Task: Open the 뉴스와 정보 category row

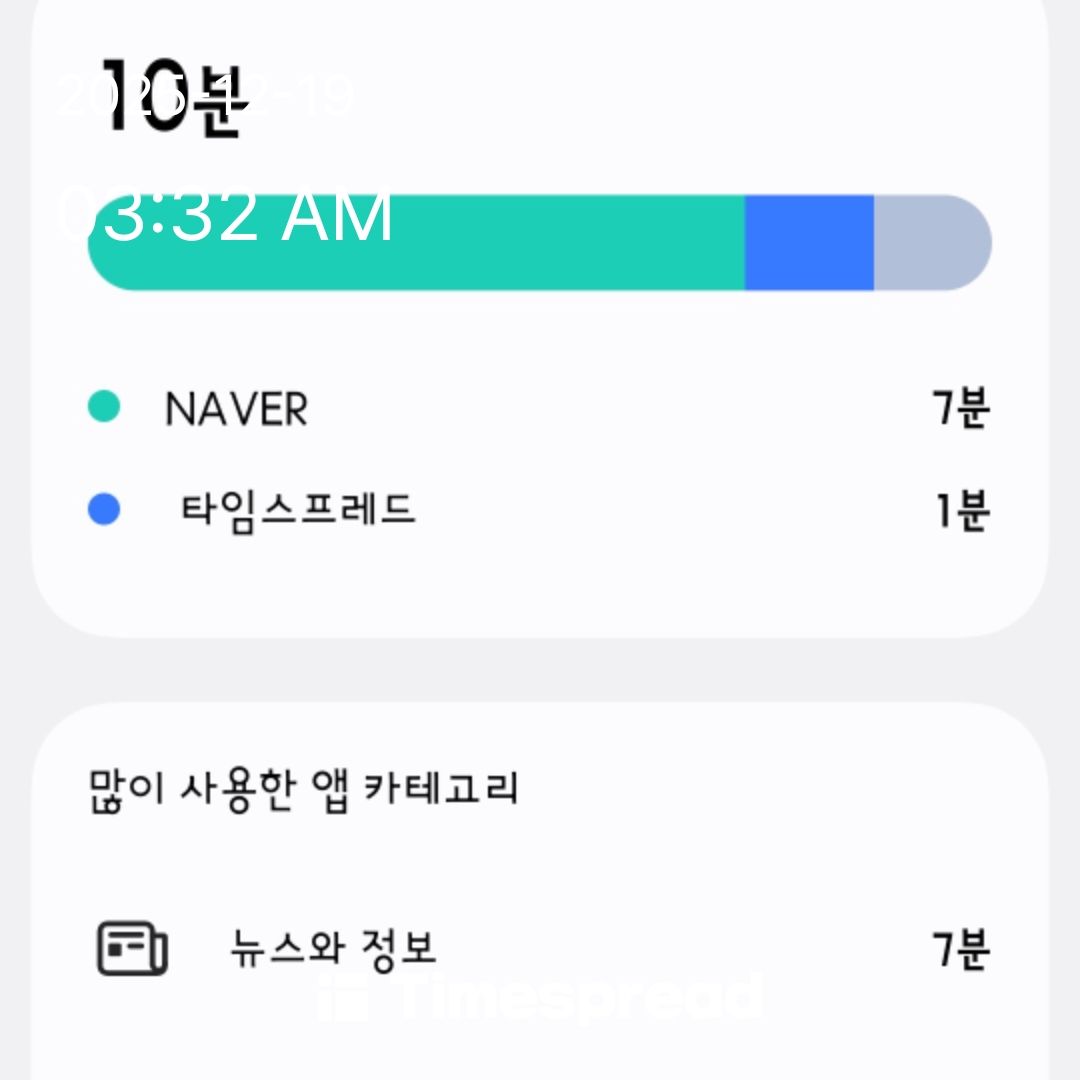Action: click(x=538, y=949)
